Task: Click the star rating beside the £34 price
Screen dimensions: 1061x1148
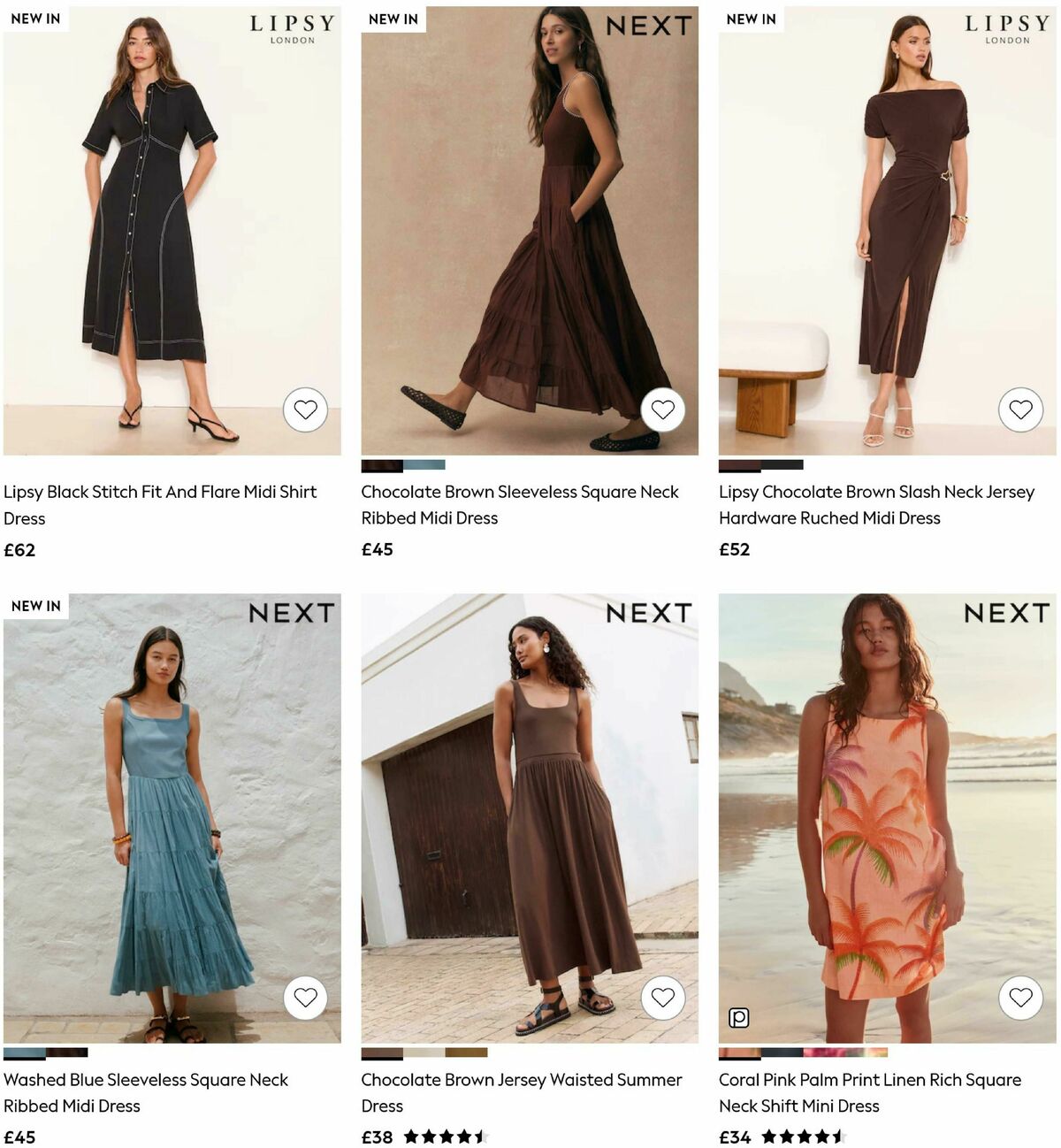Action: pos(803,1136)
